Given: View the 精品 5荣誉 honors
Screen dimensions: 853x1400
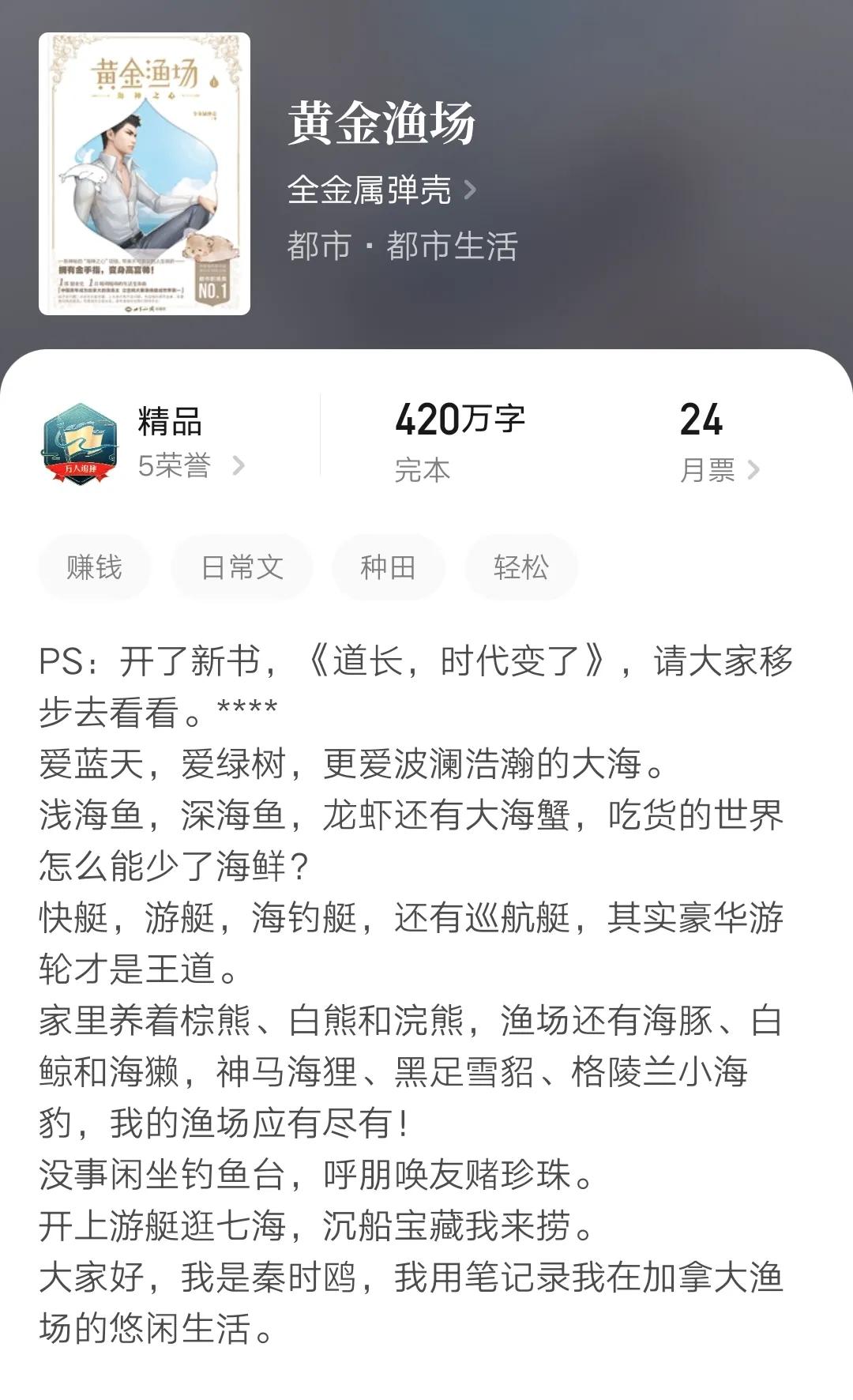Looking at the screenshot, I should pos(144,443).
